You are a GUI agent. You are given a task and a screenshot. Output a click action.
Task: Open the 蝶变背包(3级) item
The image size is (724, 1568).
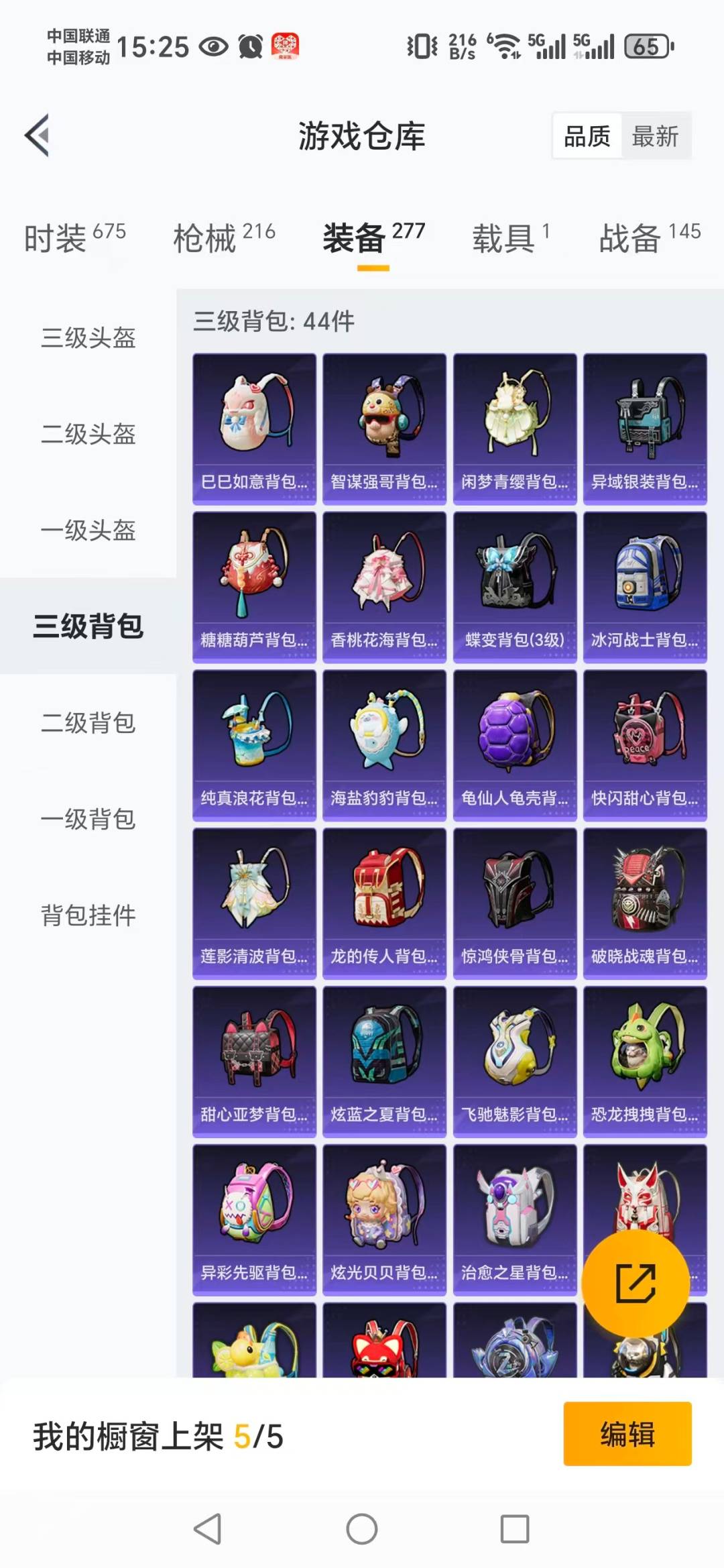click(x=514, y=587)
